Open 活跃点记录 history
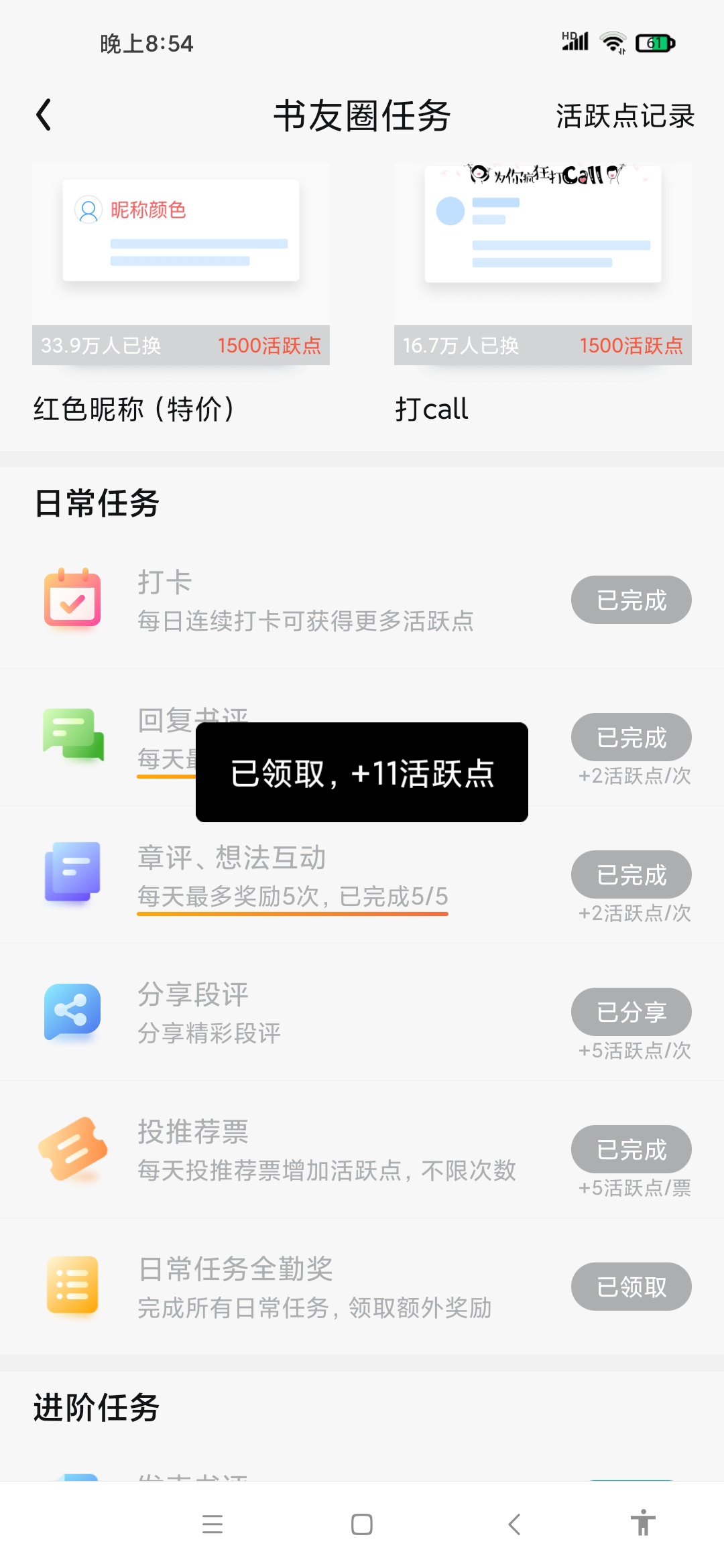This screenshot has height=1568, width=724. tap(625, 116)
